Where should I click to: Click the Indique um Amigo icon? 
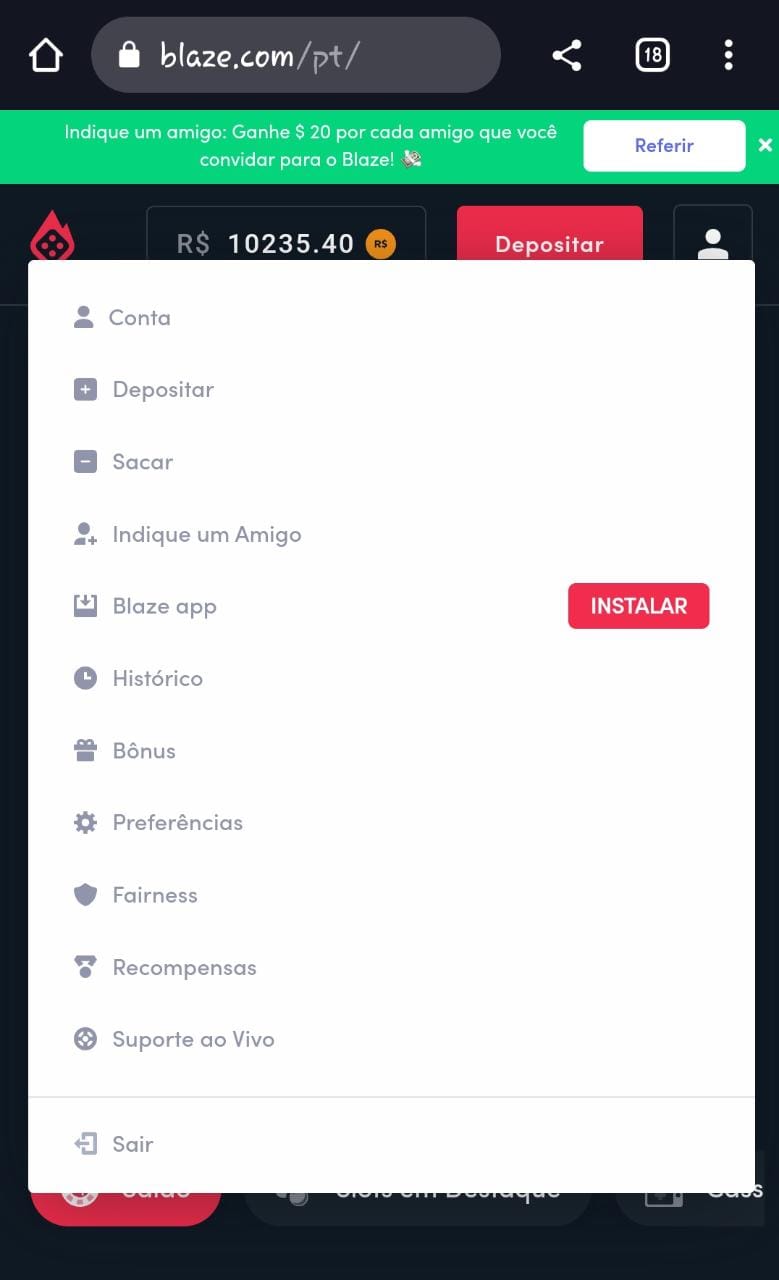tap(85, 534)
